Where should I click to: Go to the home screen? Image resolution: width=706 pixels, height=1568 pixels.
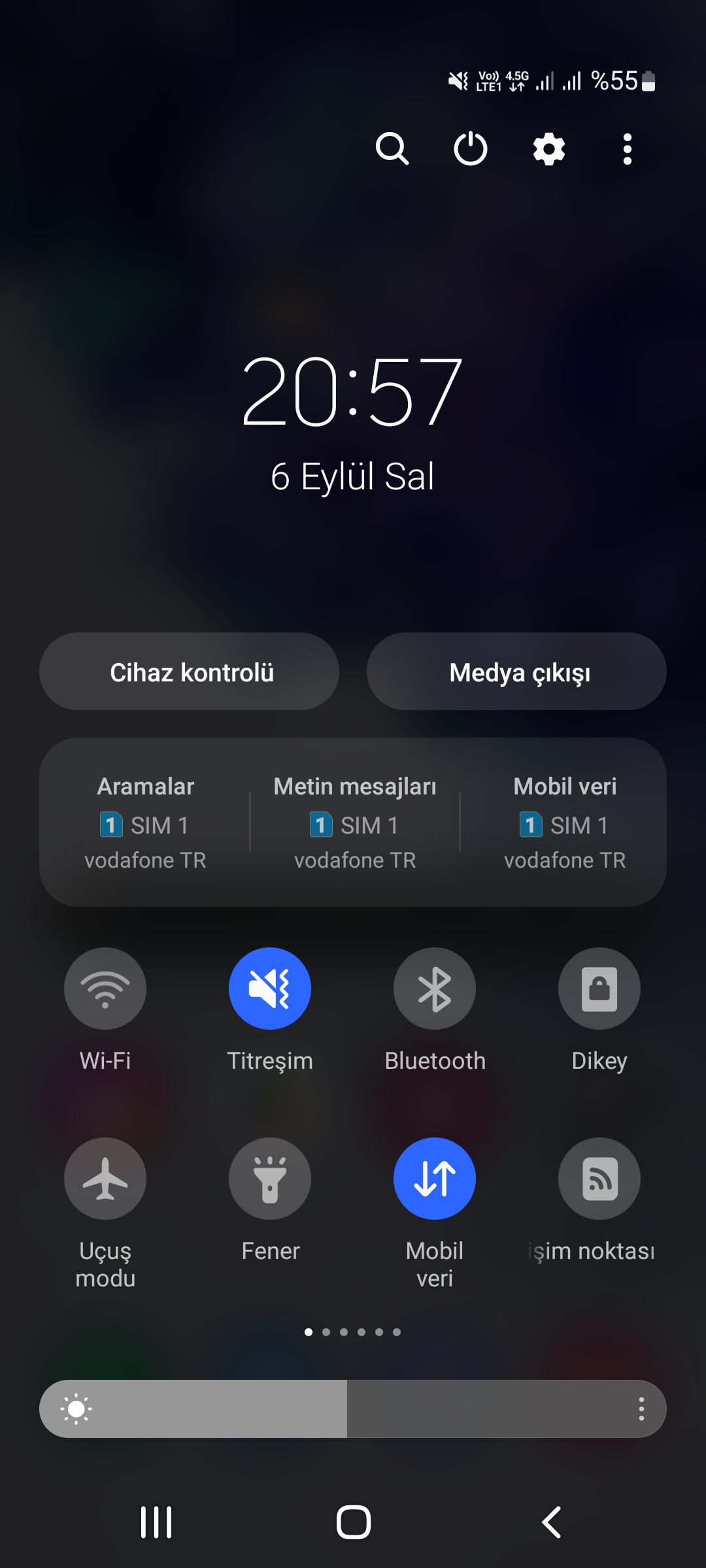[354, 1522]
